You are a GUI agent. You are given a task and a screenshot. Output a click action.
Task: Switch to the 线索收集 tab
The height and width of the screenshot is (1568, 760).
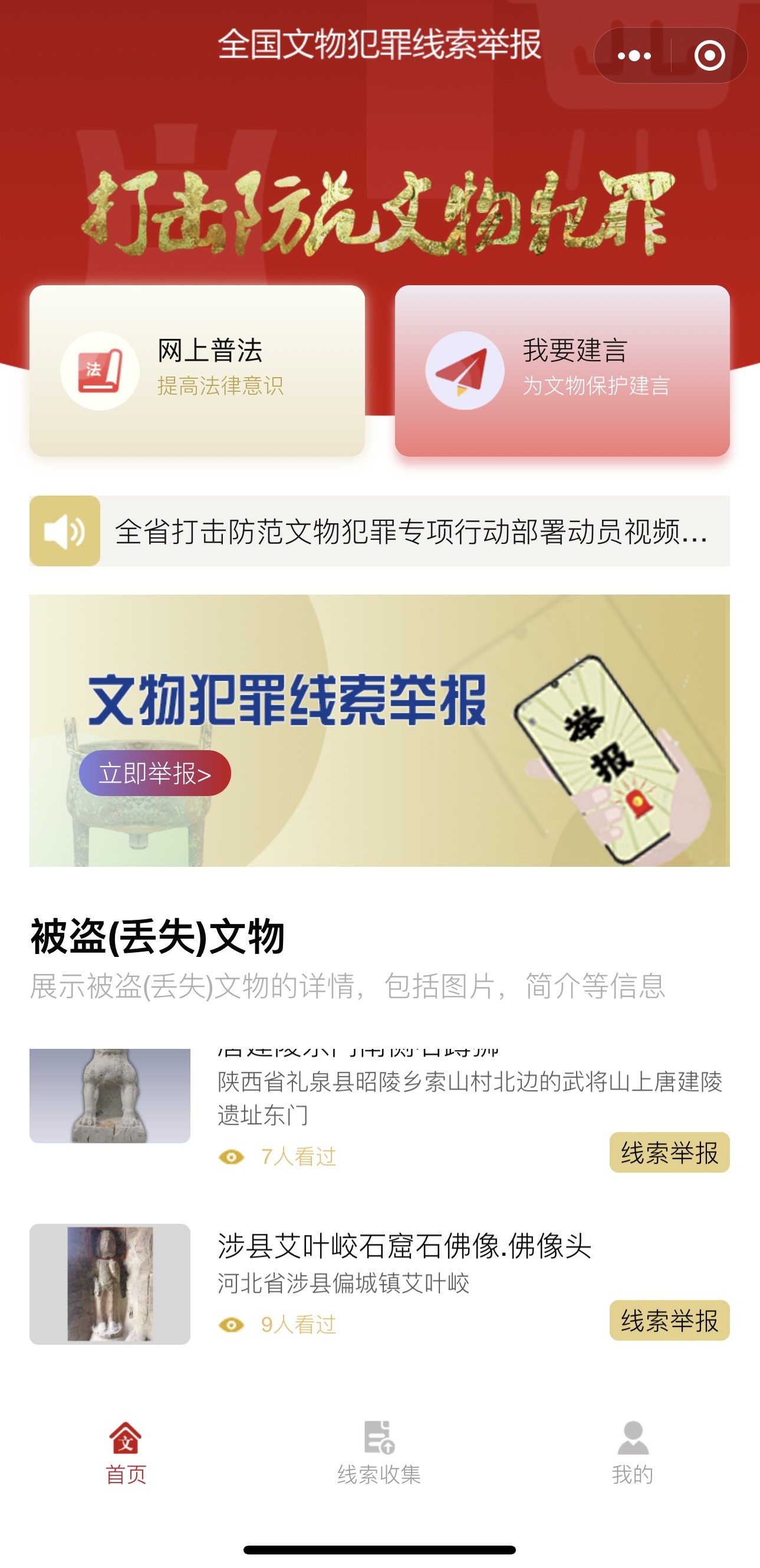[379, 1453]
